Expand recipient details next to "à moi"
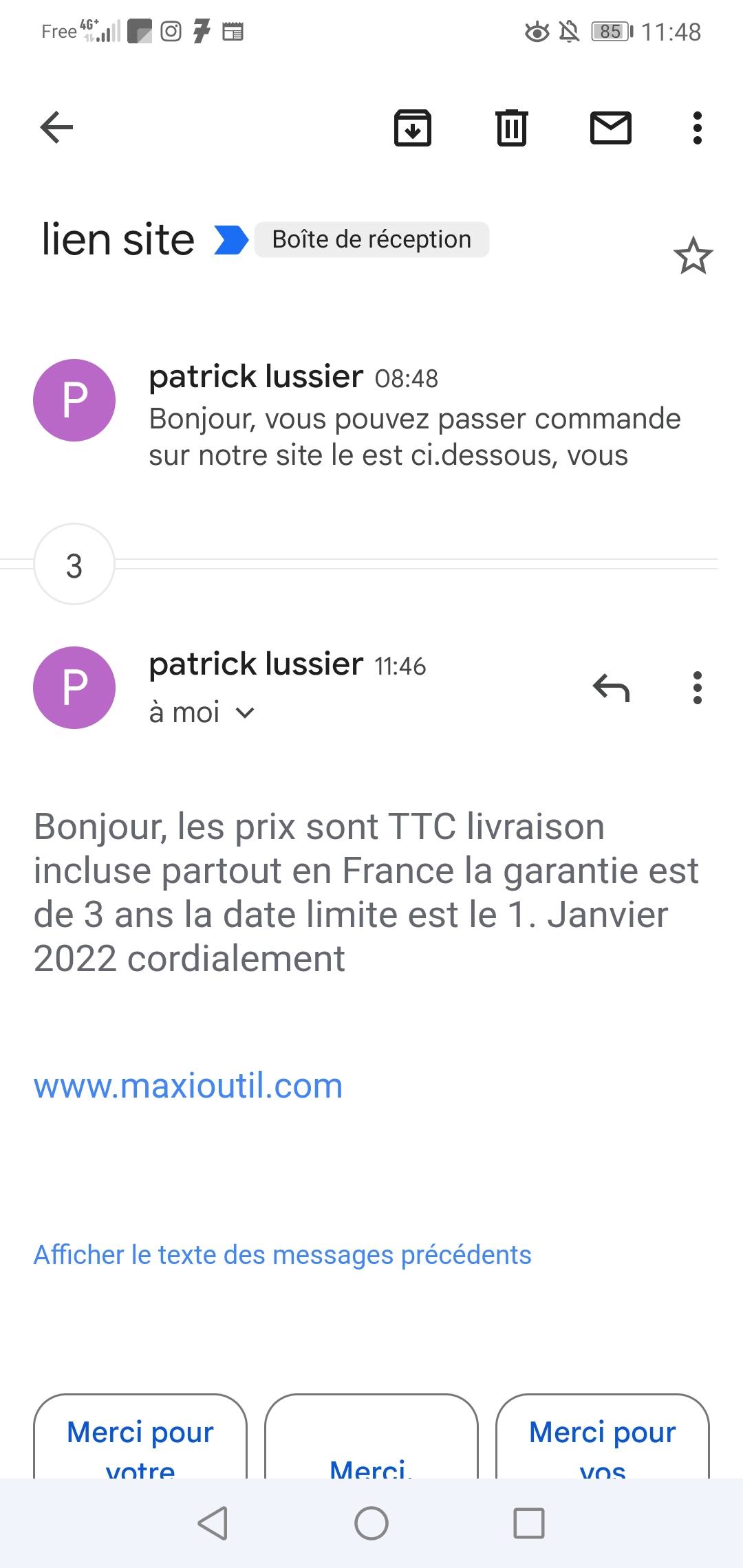This screenshot has height=1568, width=743. [x=245, y=713]
